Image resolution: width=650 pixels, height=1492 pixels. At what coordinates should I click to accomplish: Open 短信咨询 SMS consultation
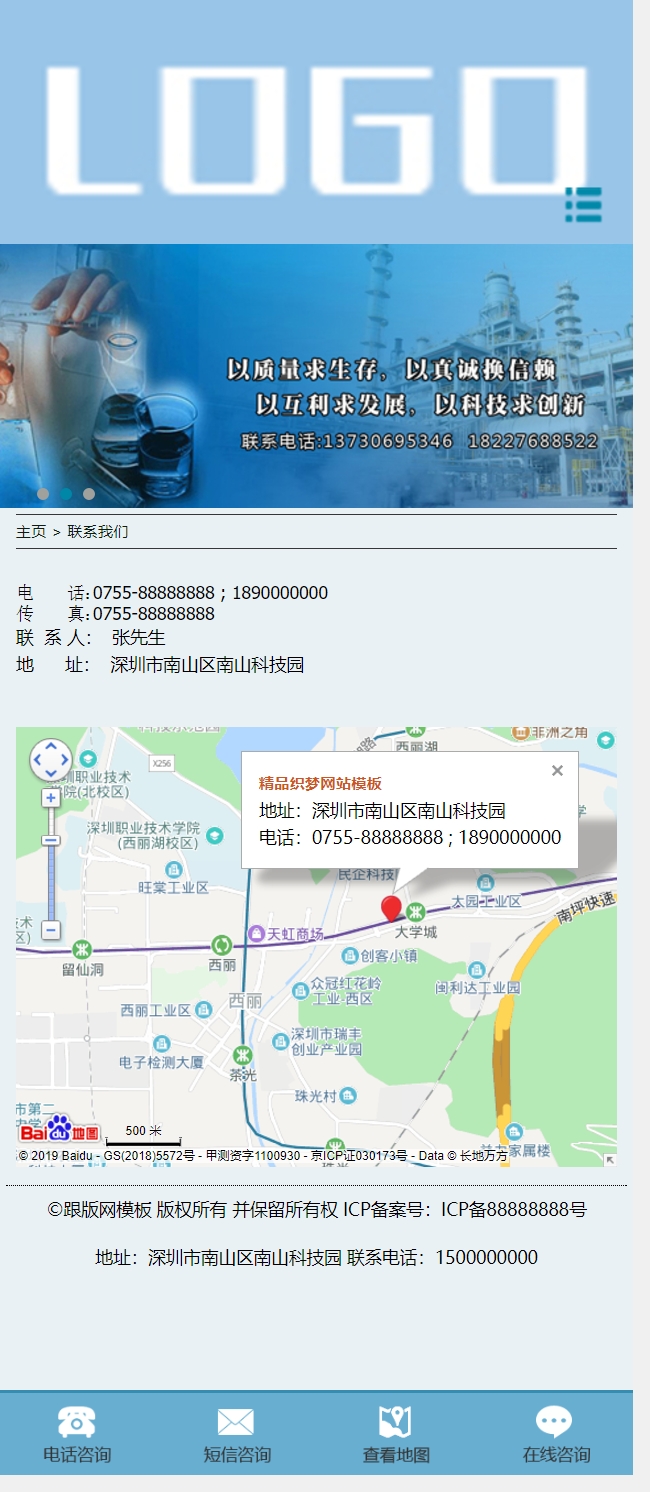click(x=237, y=1434)
